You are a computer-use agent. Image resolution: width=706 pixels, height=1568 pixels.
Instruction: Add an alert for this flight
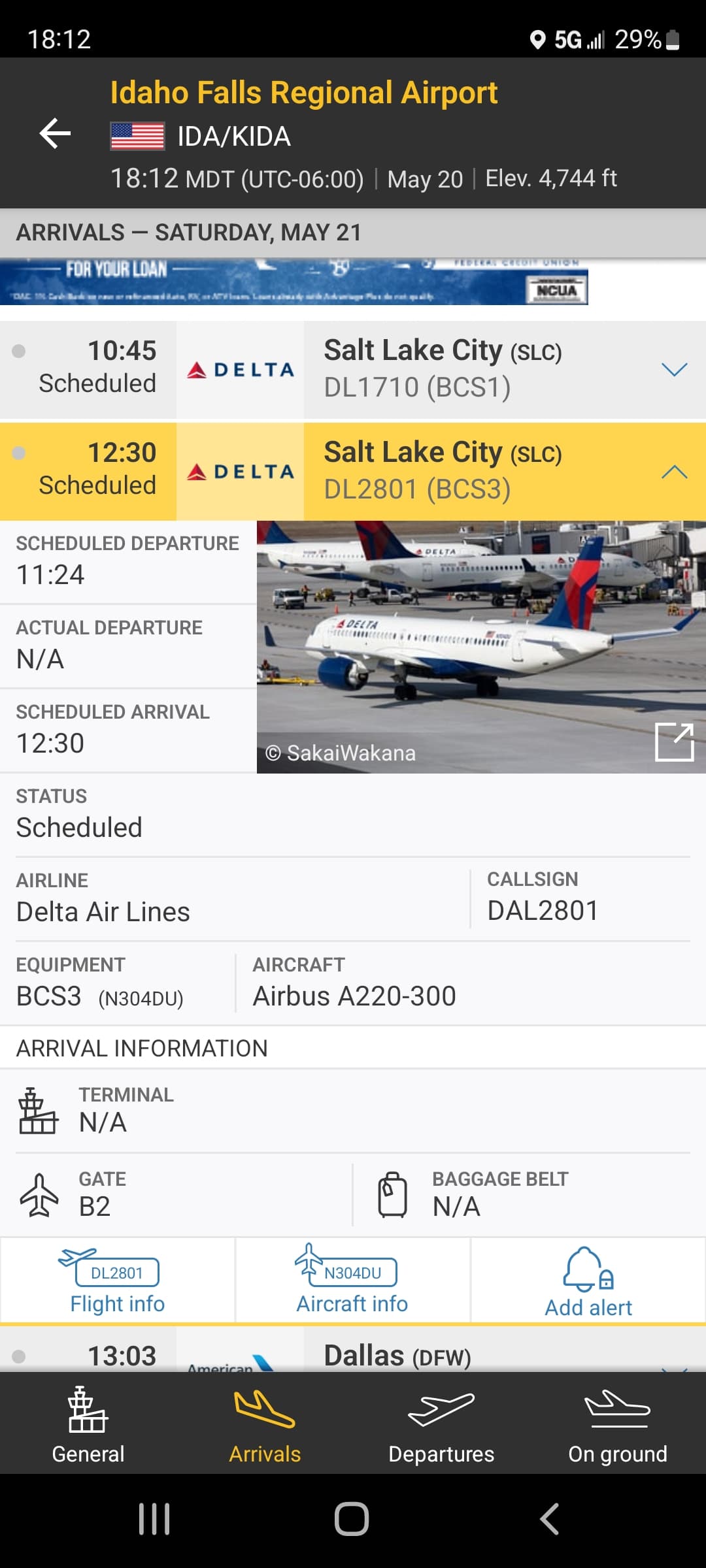click(588, 1281)
